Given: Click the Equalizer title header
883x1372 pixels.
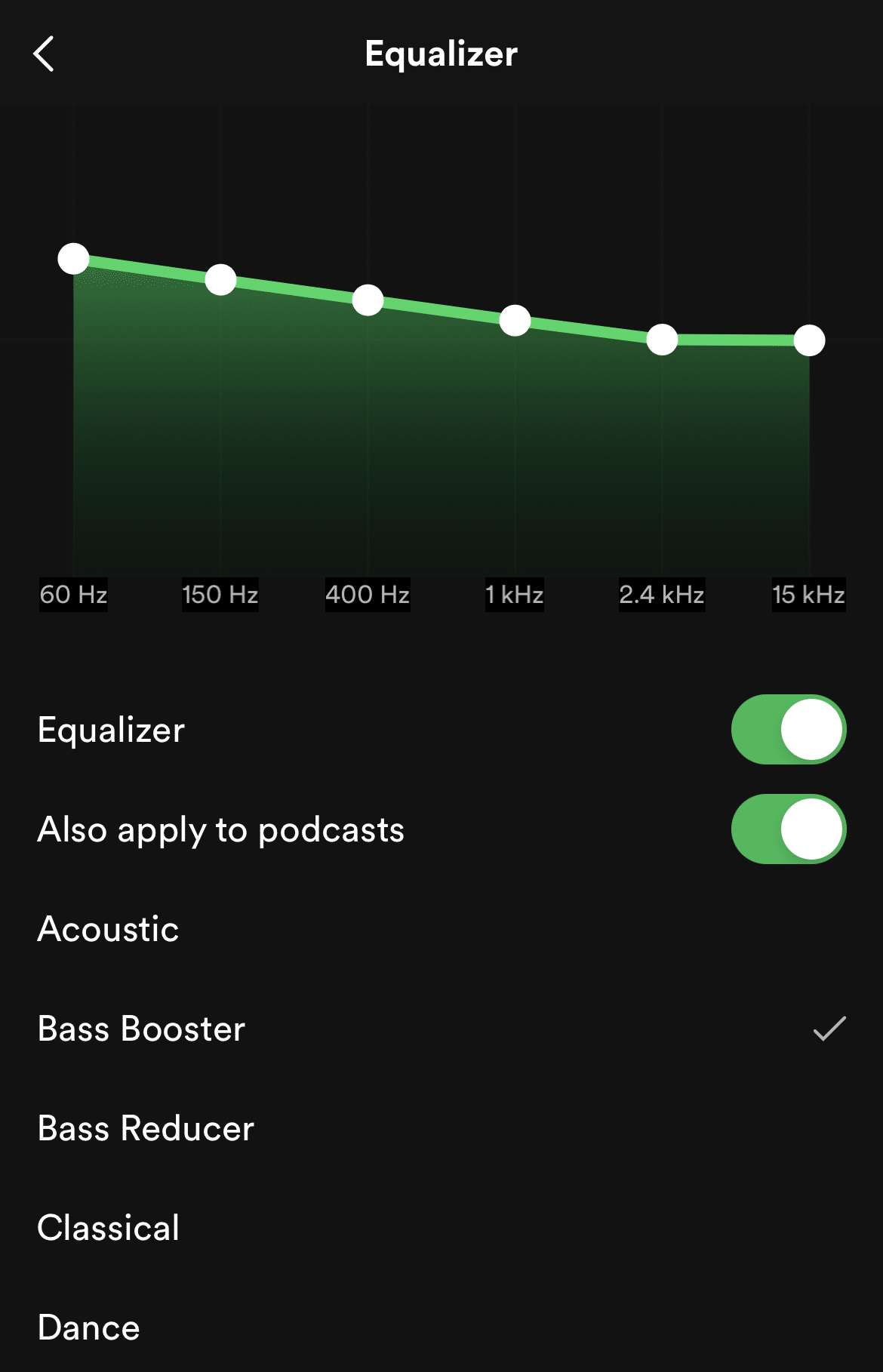Looking at the screenshot, I should coord(441,54).
